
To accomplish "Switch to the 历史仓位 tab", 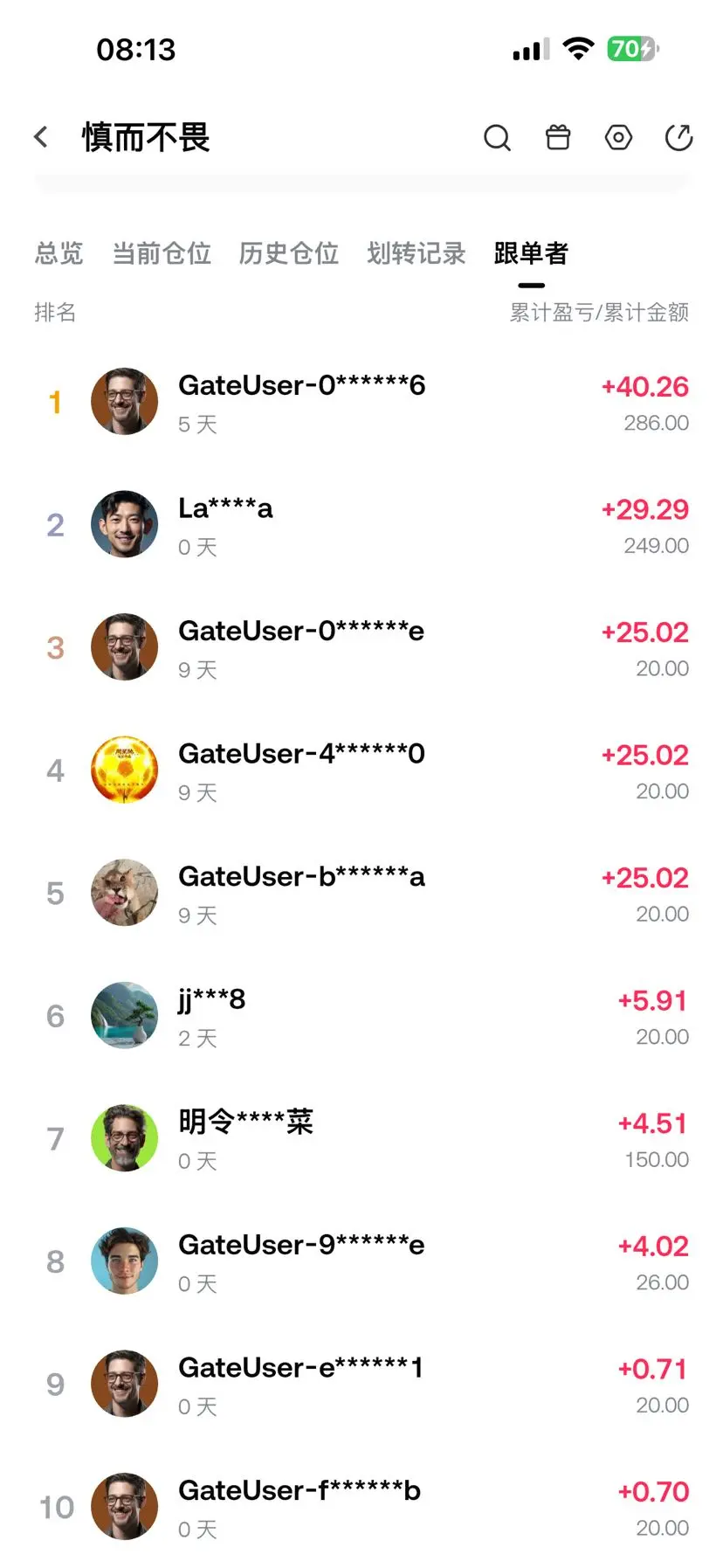I will [289, 253].
